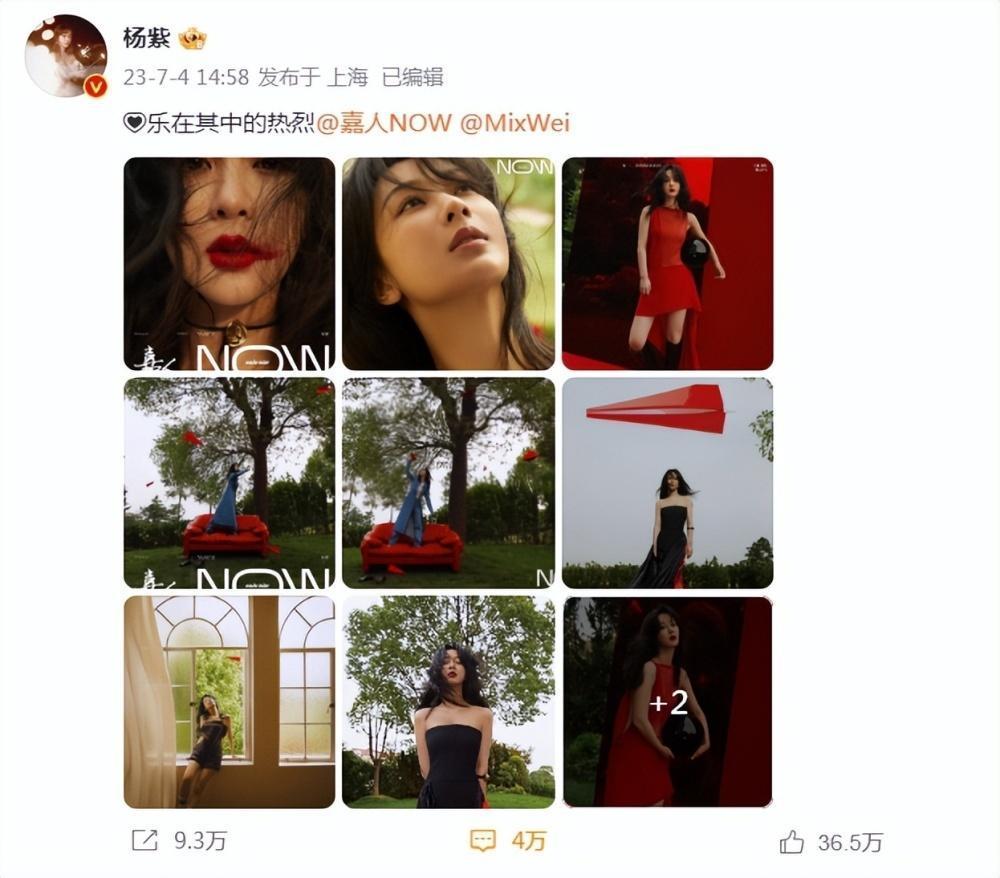Screen dimensions: 1000x878
Task: Open the 4万 comments
Action: point(508,841)
